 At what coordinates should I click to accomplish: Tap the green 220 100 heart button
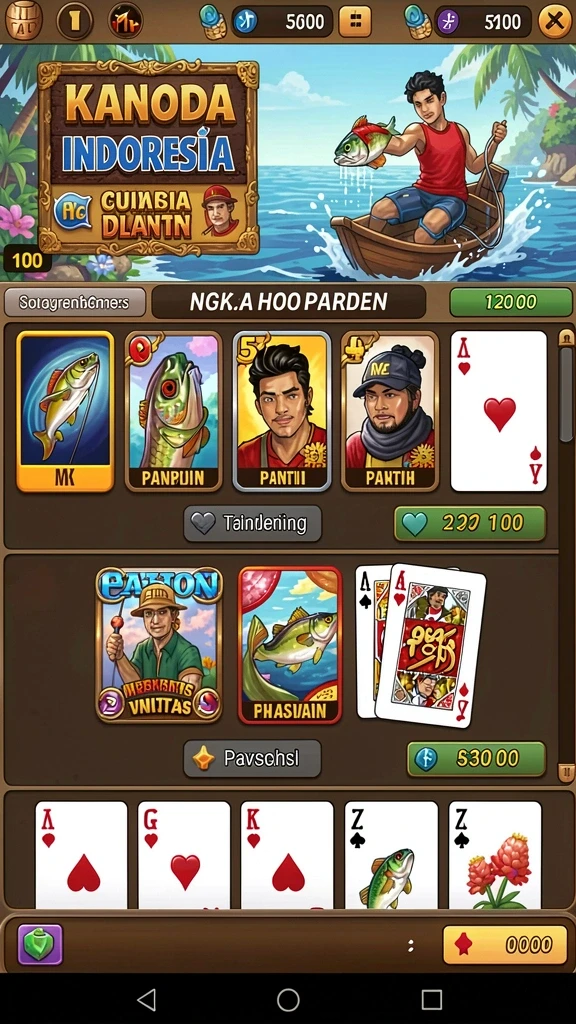point(470,523)
